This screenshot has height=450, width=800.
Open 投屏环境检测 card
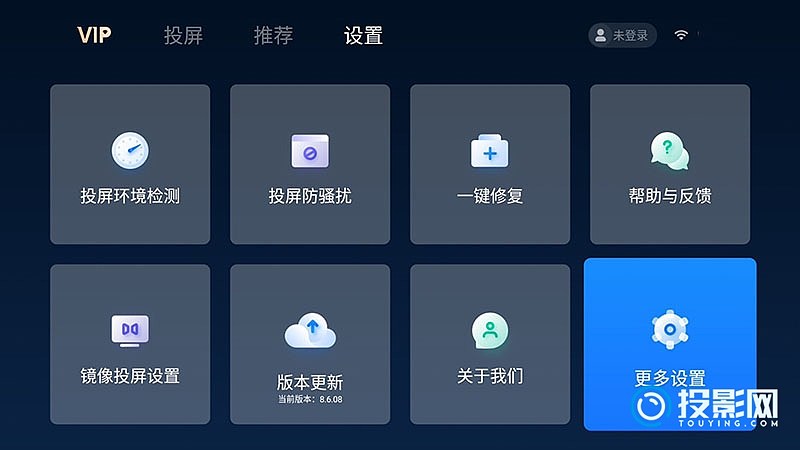(130, 164)
